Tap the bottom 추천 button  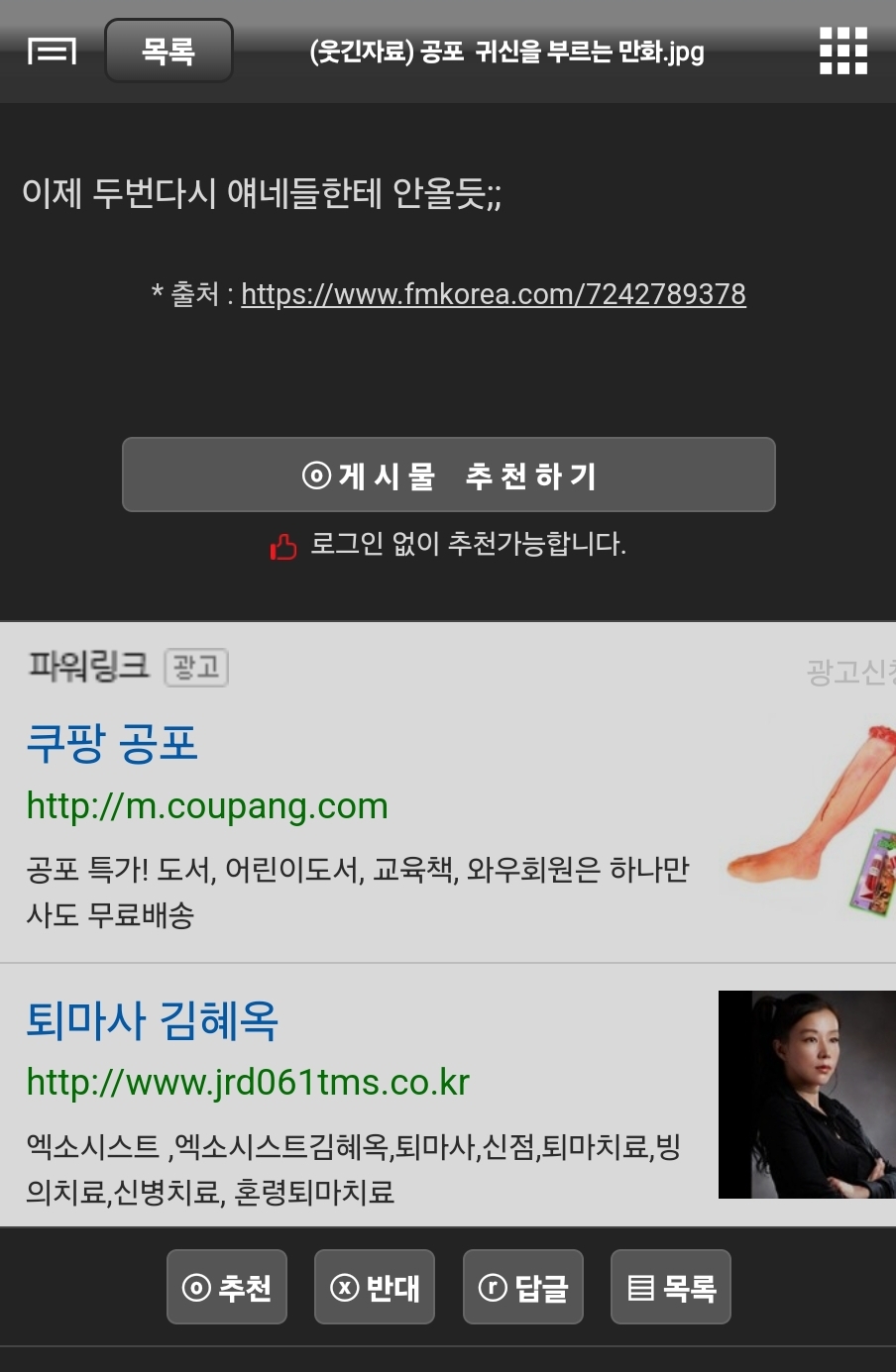(227, 1287)
